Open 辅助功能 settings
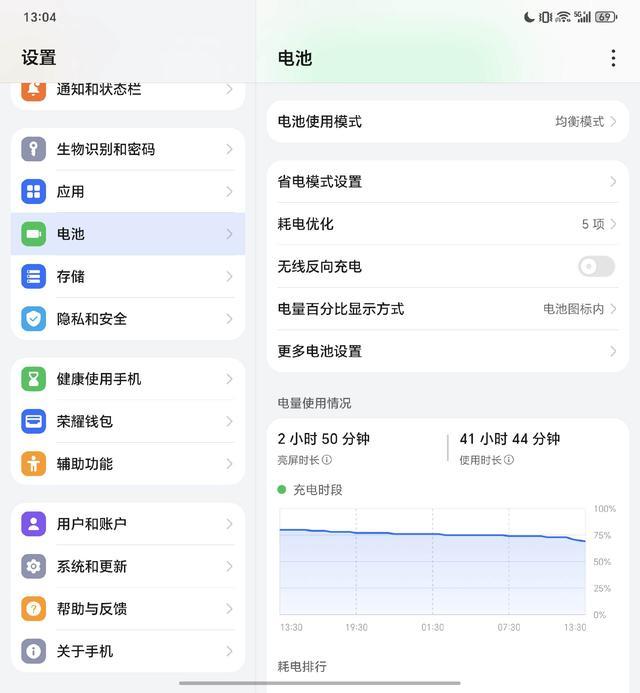640x693 pixels. (x=128, y=464)
